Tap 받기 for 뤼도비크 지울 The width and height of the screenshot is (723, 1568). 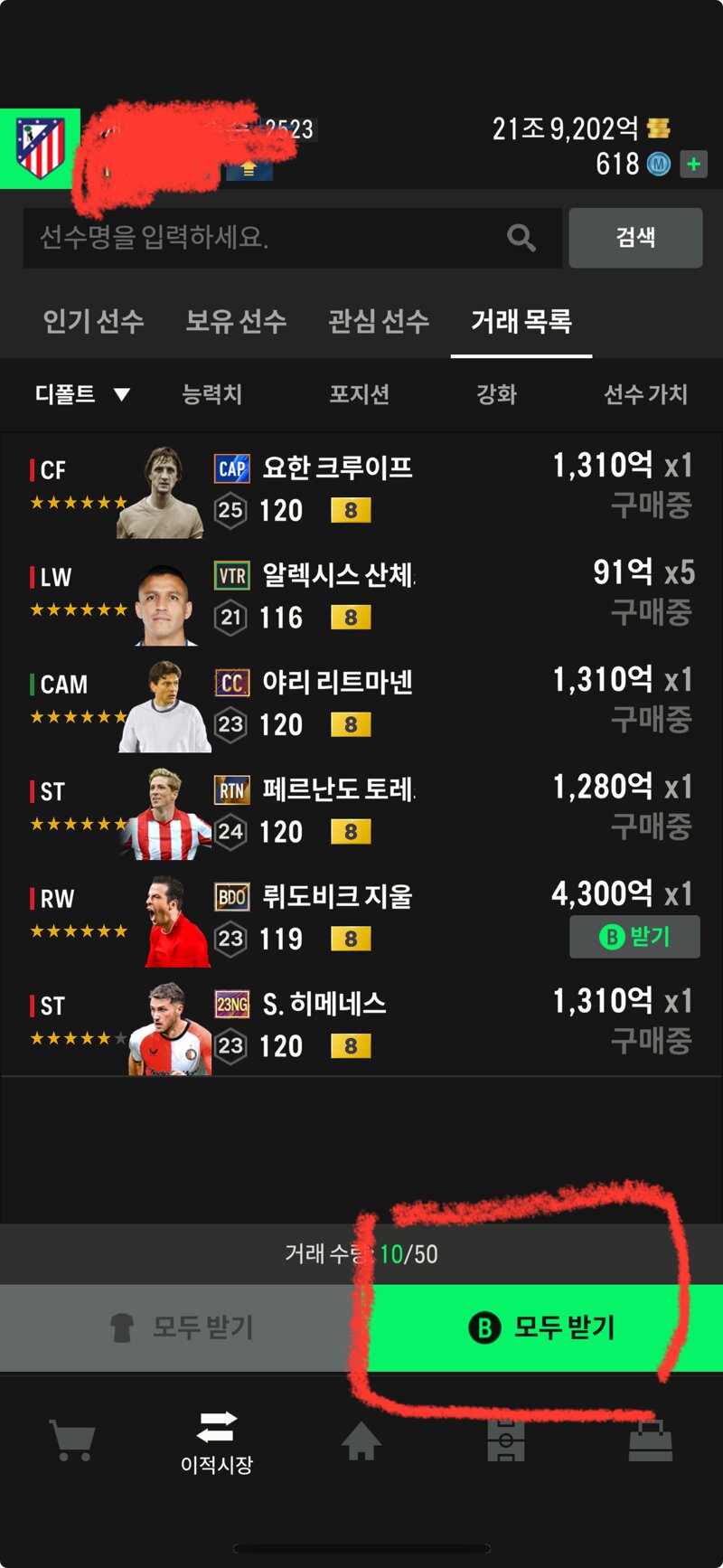point(634,937)
